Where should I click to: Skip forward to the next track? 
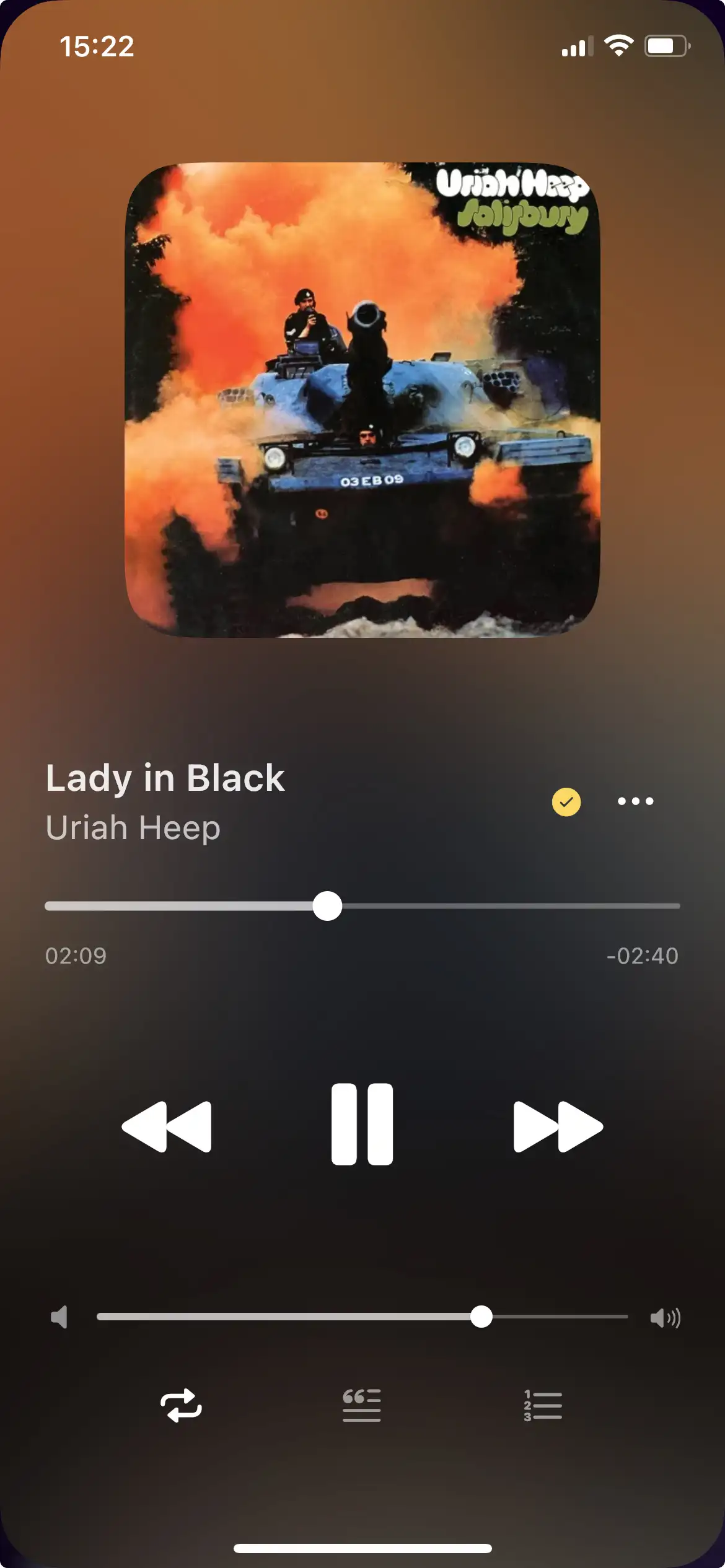pos(558,1126)
